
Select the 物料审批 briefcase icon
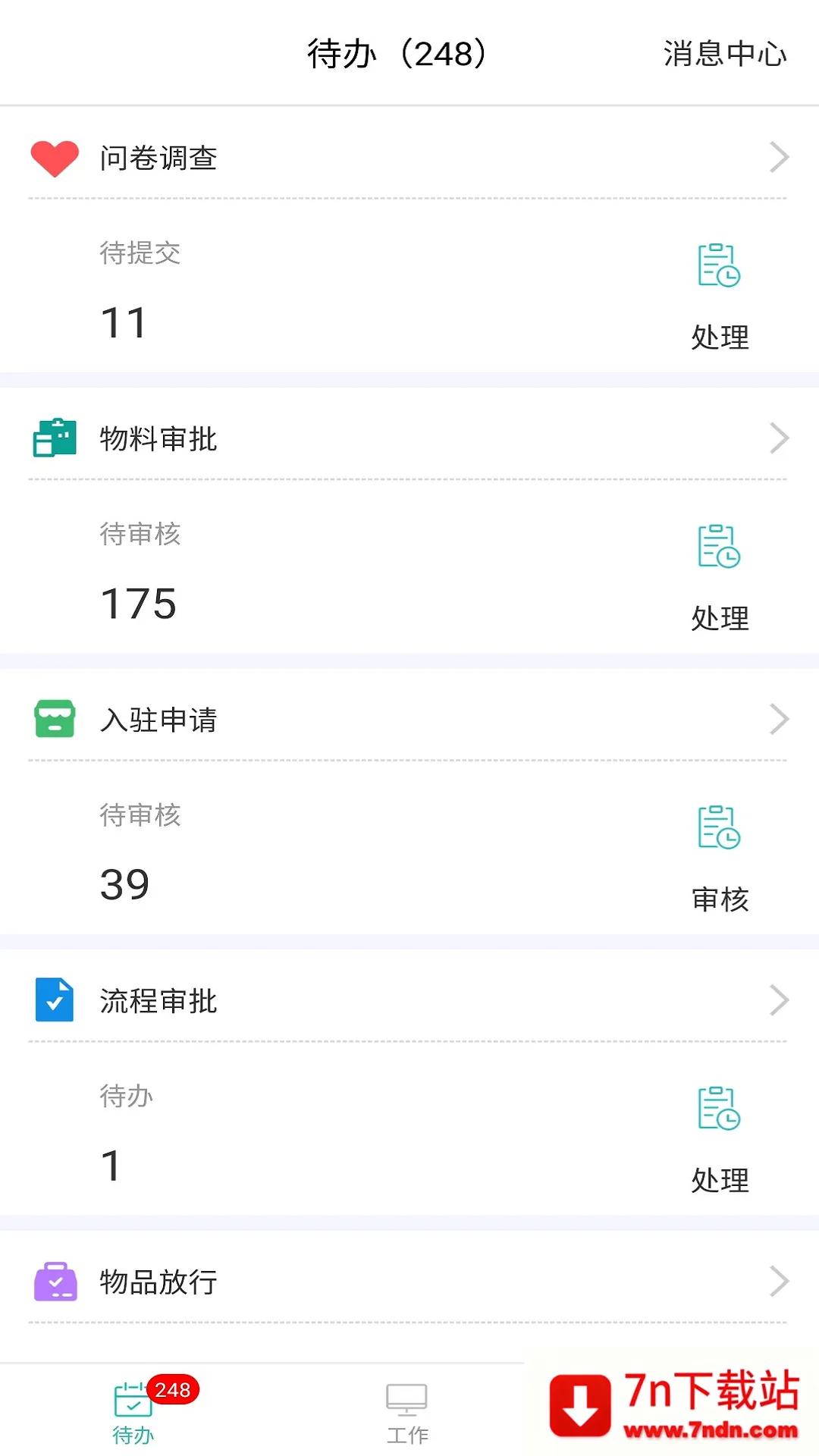point(53,438)
